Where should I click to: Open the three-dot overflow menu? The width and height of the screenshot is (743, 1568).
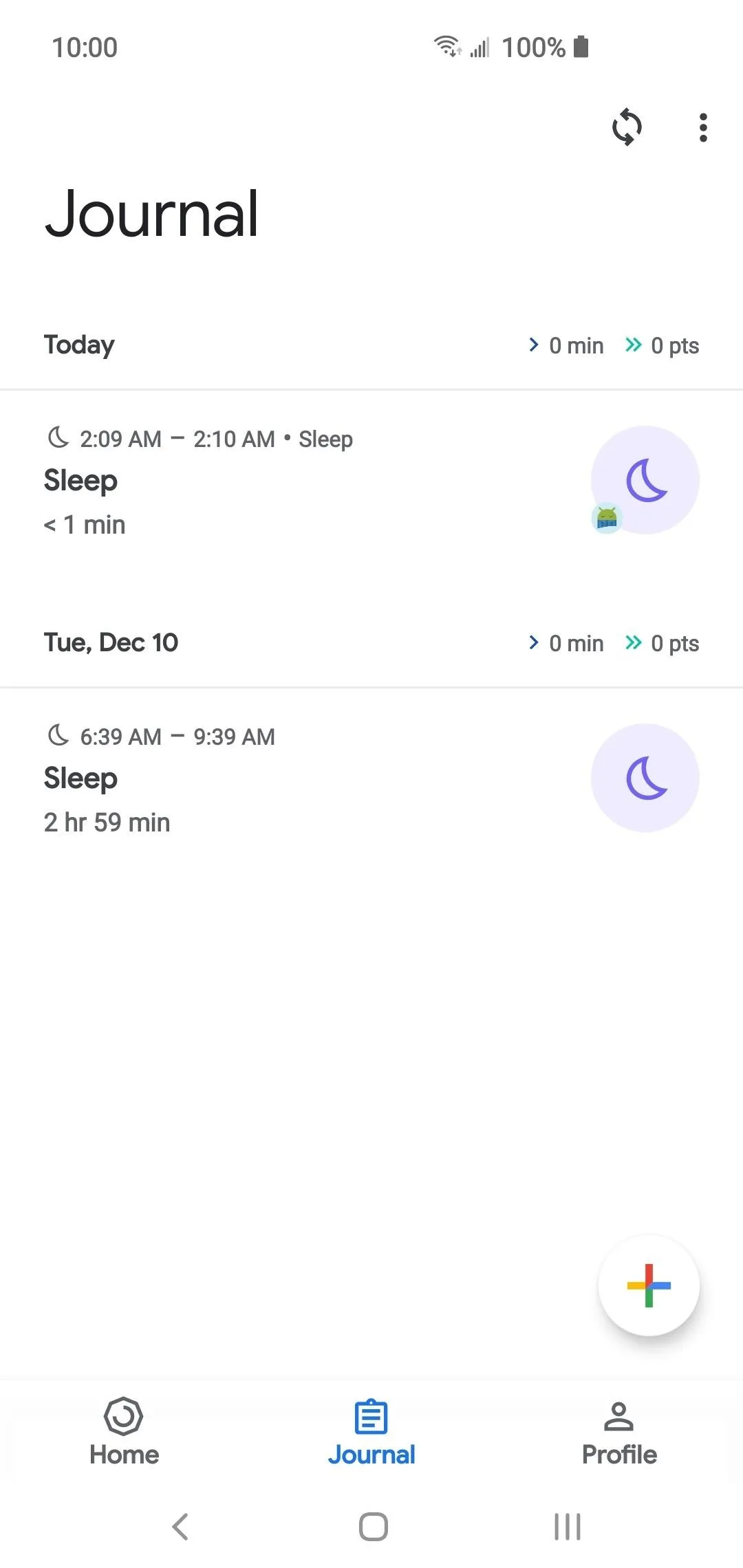point(702,128)
